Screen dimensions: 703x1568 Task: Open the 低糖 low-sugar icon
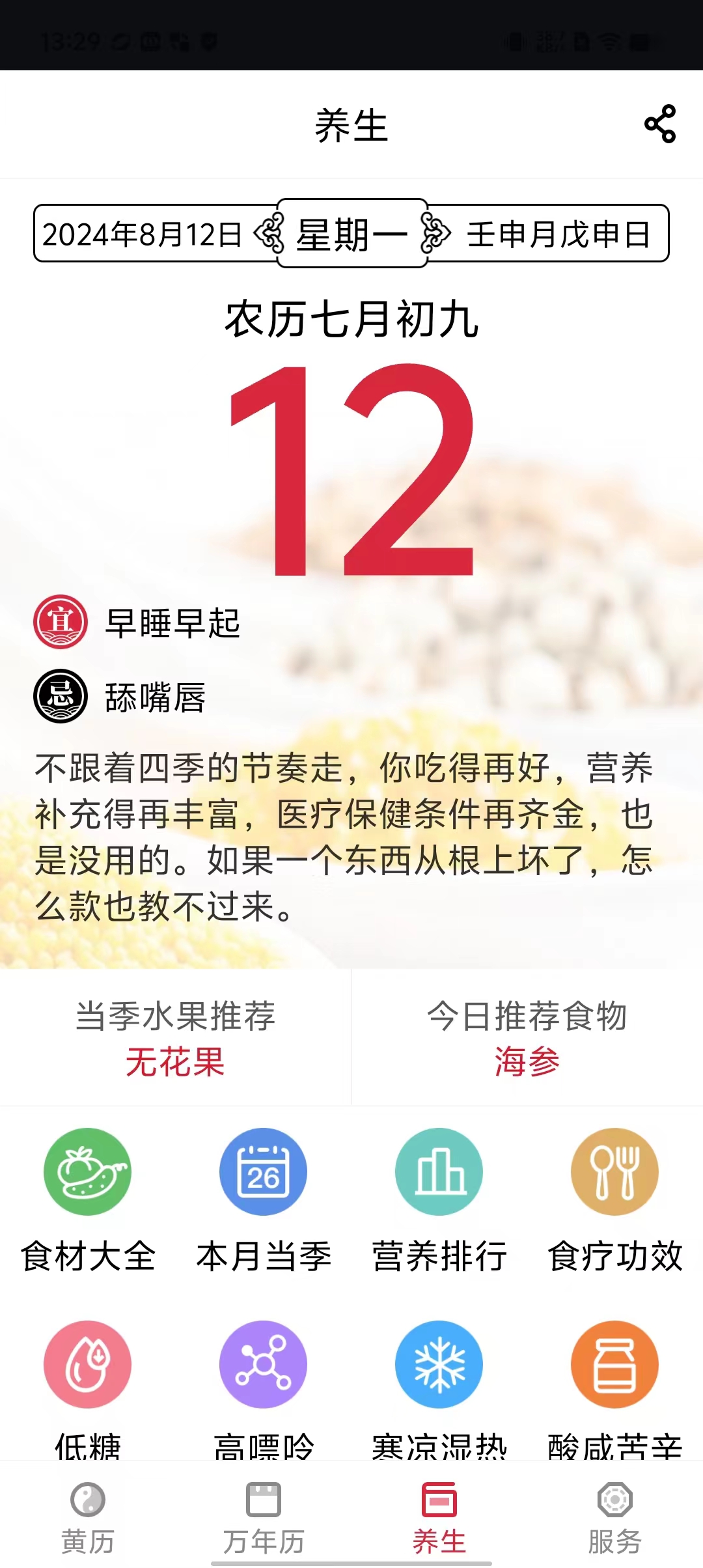point(88,1365)
